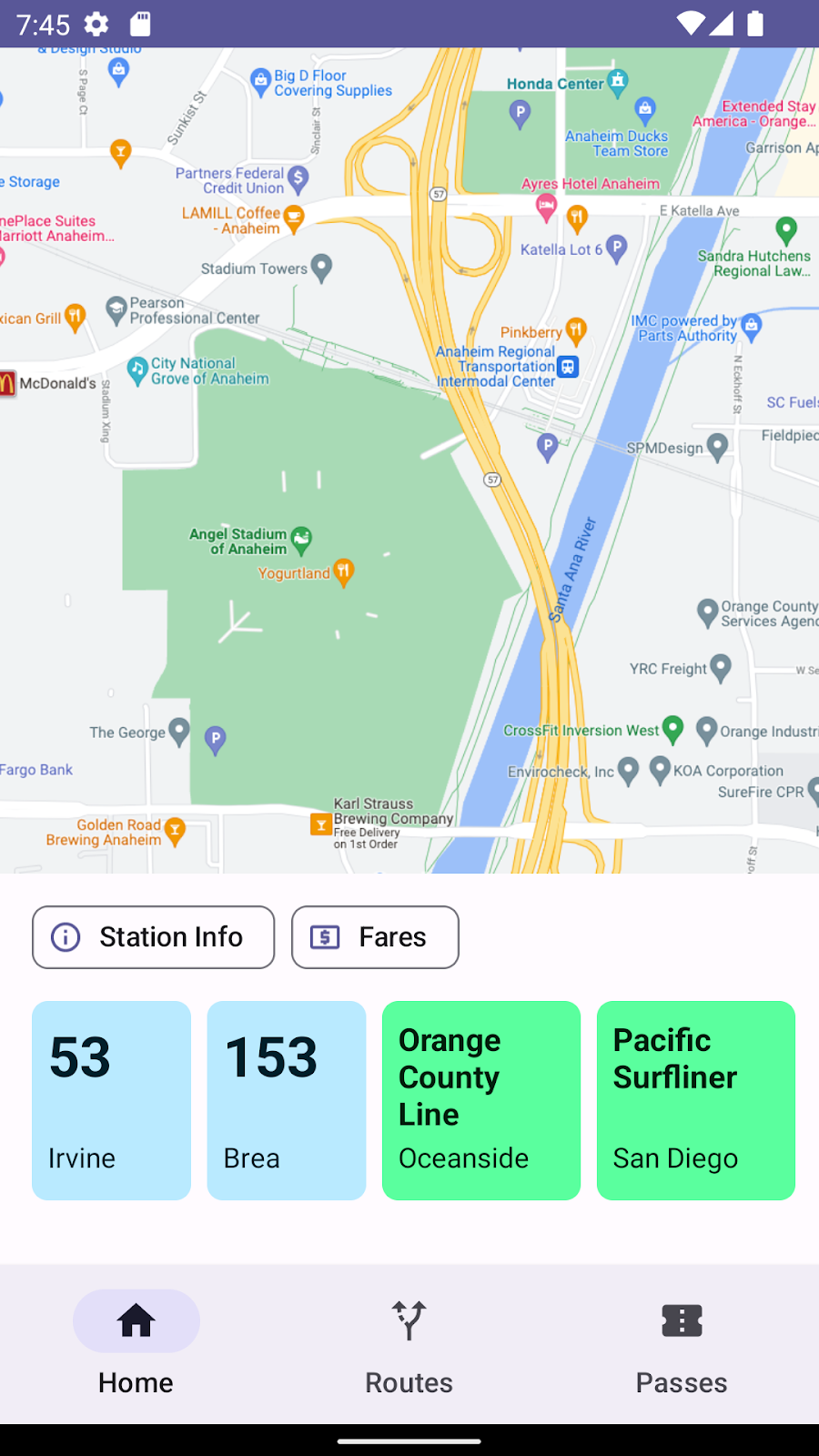The height and width of the screenshot is (1456, 819).
Task: Open route 153 to Brea card
Action: [287, 1100]
